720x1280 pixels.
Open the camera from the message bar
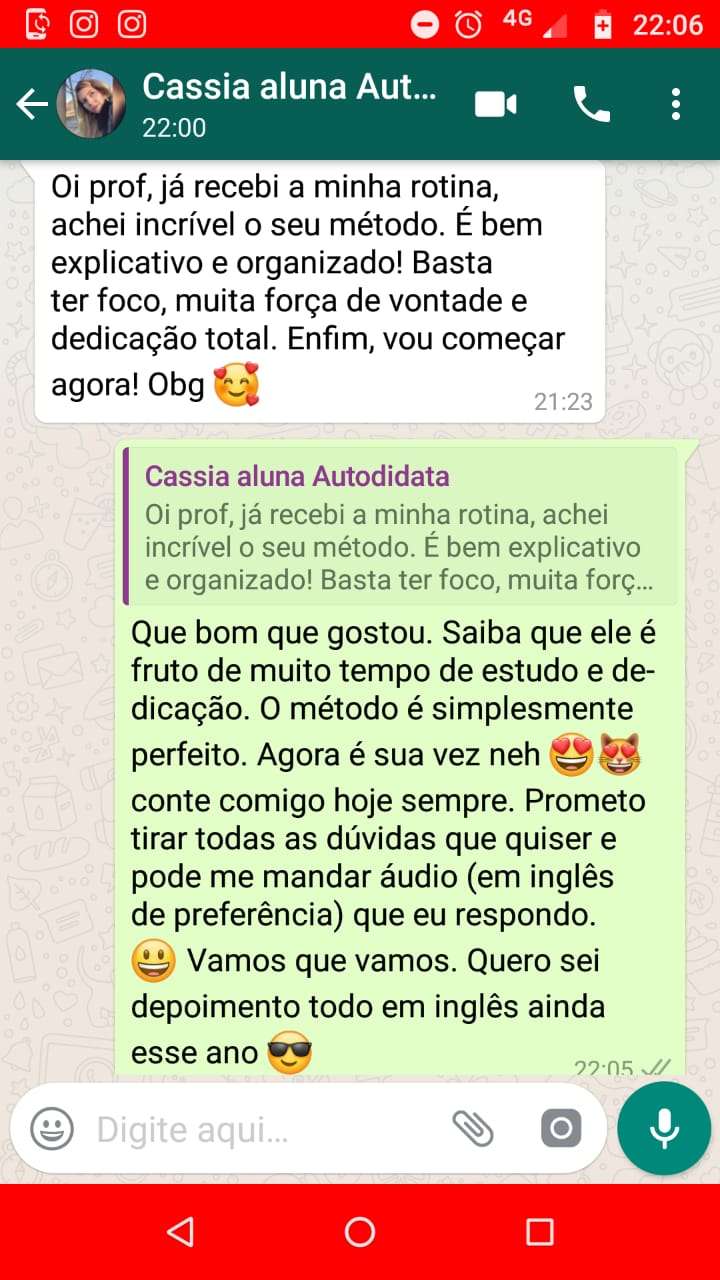[x=560, y=1130]
